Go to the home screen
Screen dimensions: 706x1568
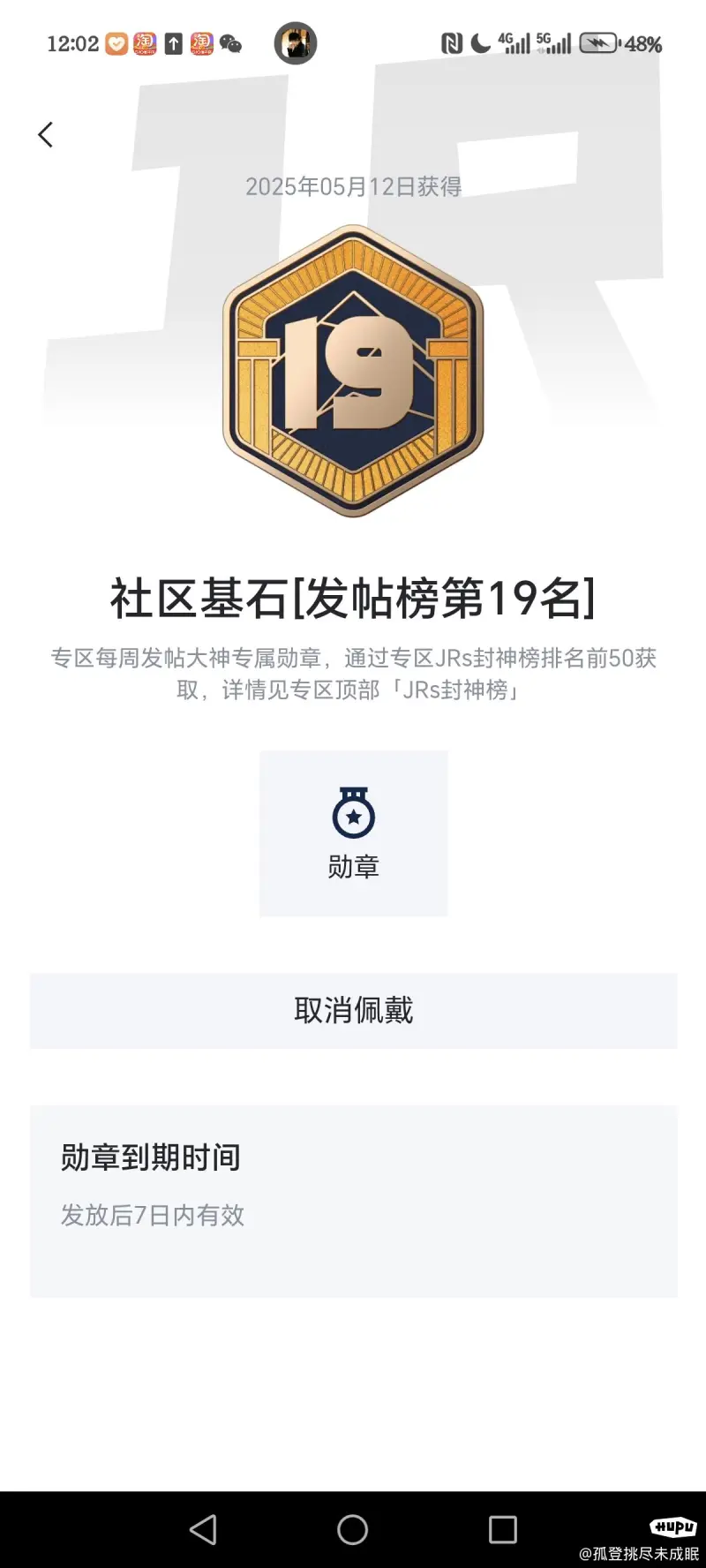point(352,1529)
